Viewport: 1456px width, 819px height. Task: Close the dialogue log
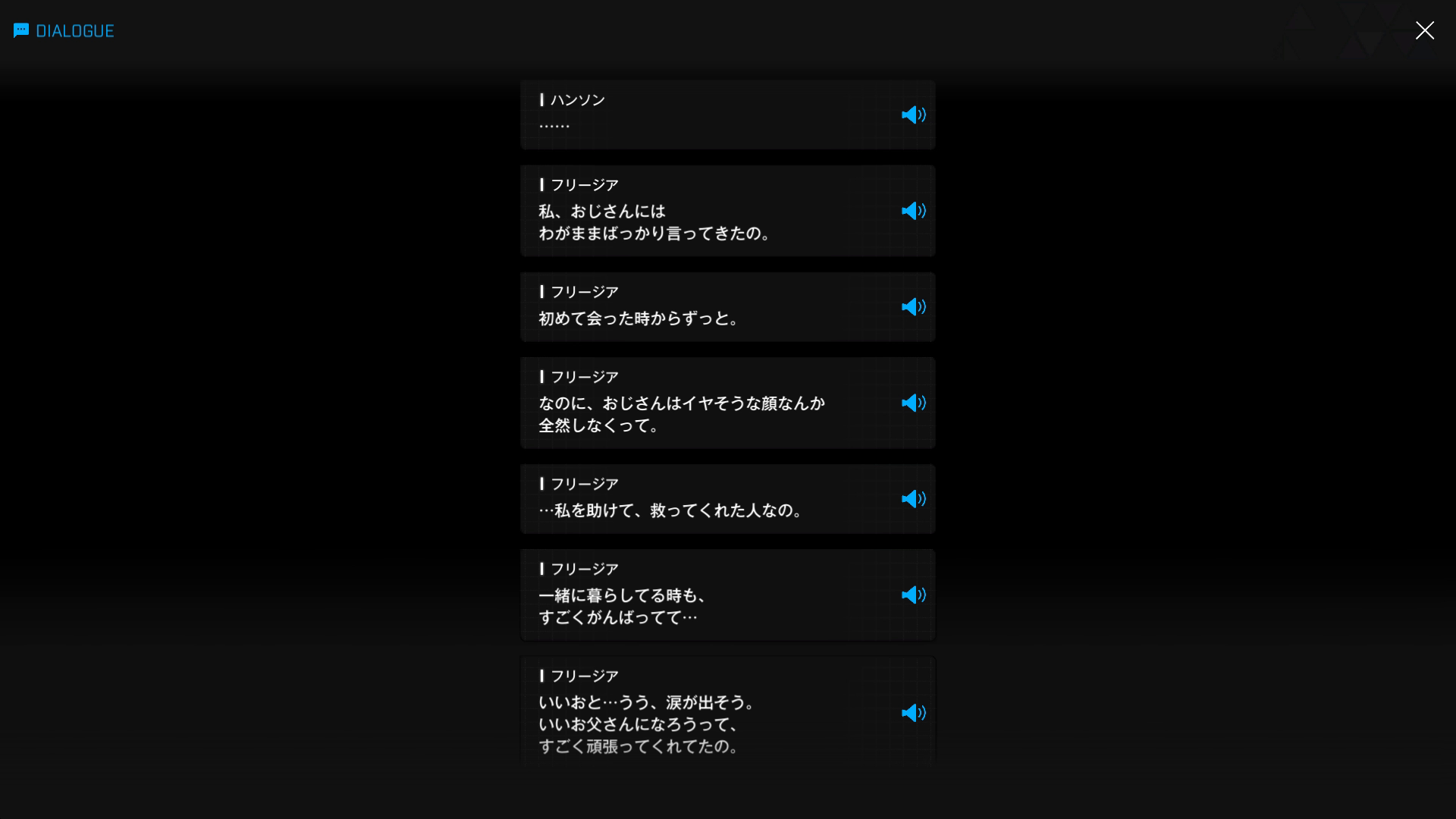click(1424, 30)
